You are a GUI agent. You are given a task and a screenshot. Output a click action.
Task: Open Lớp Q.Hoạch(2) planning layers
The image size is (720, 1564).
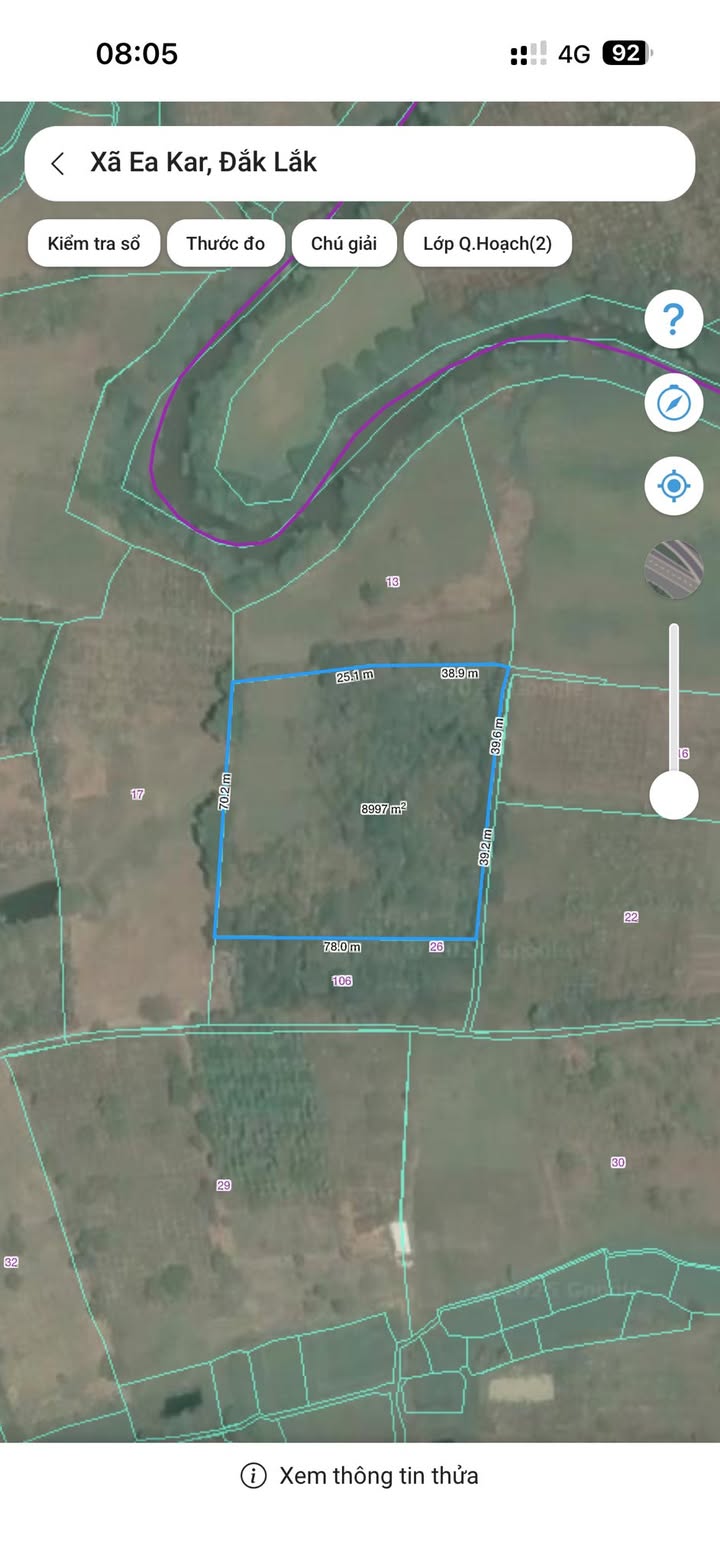[x=487, y=243]
